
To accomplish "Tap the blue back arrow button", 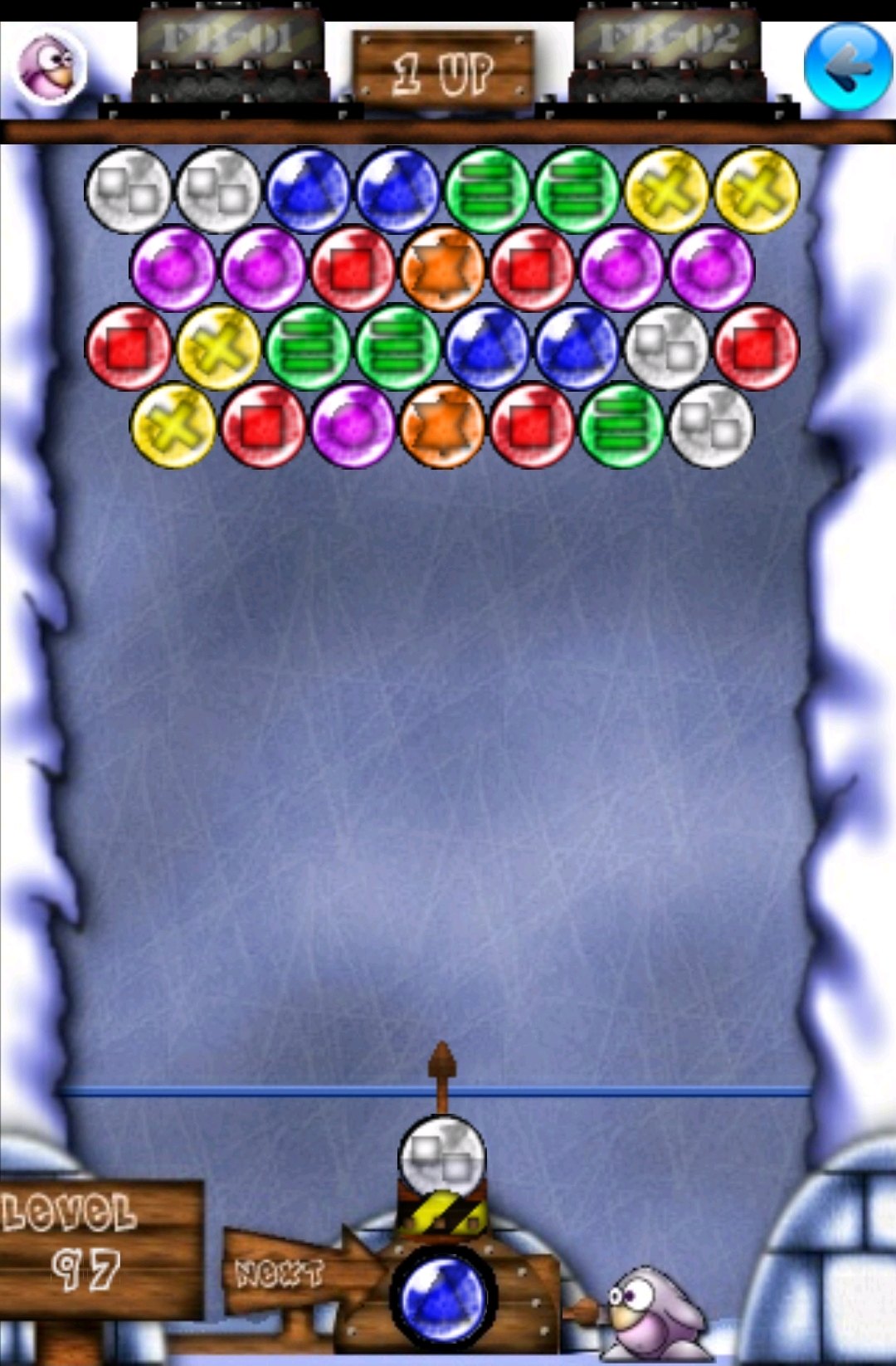I will click(x=847, y=66).
